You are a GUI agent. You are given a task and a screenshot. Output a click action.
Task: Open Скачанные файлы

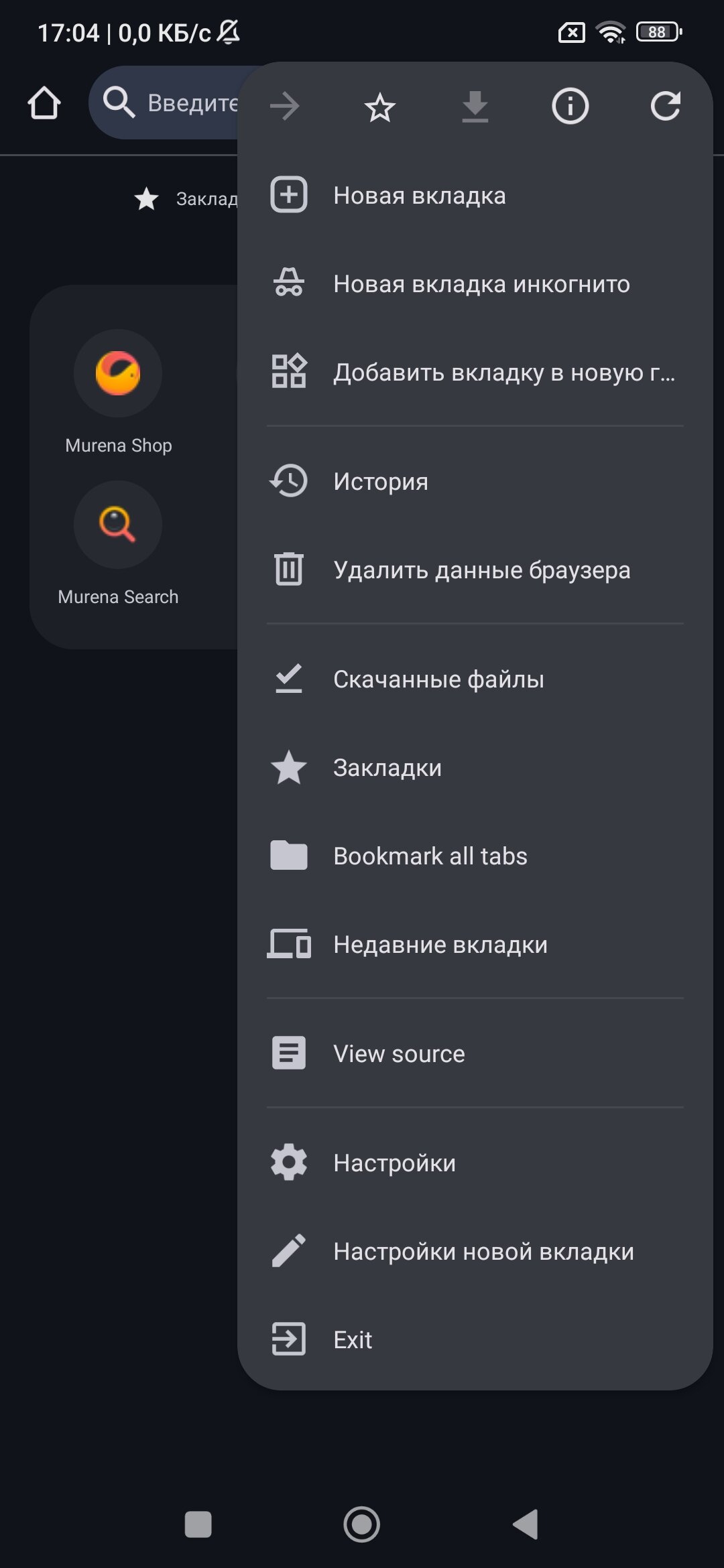[438, 679]
